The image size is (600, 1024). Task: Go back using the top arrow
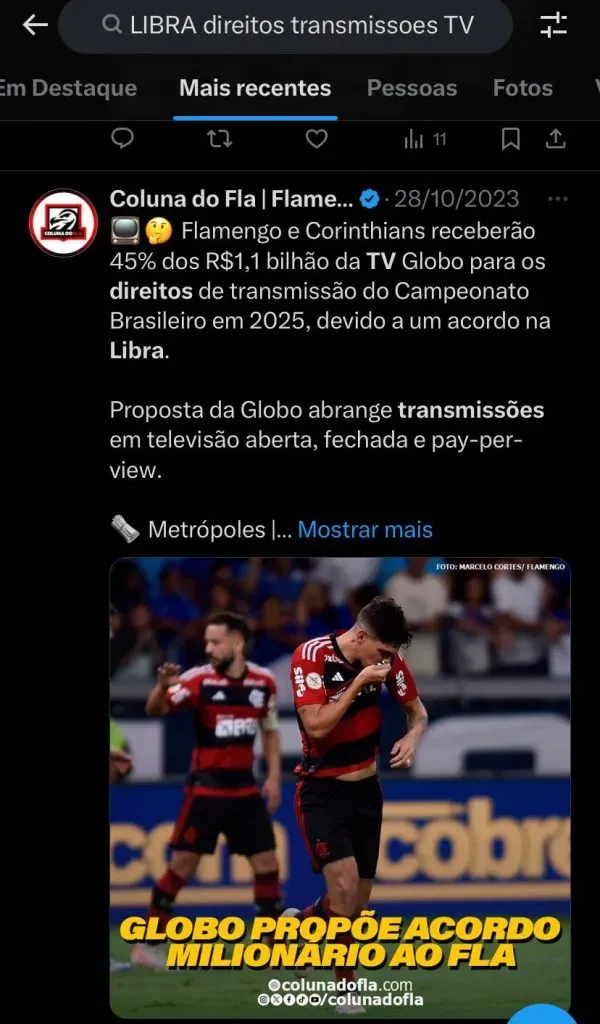(x=35, y=26)
